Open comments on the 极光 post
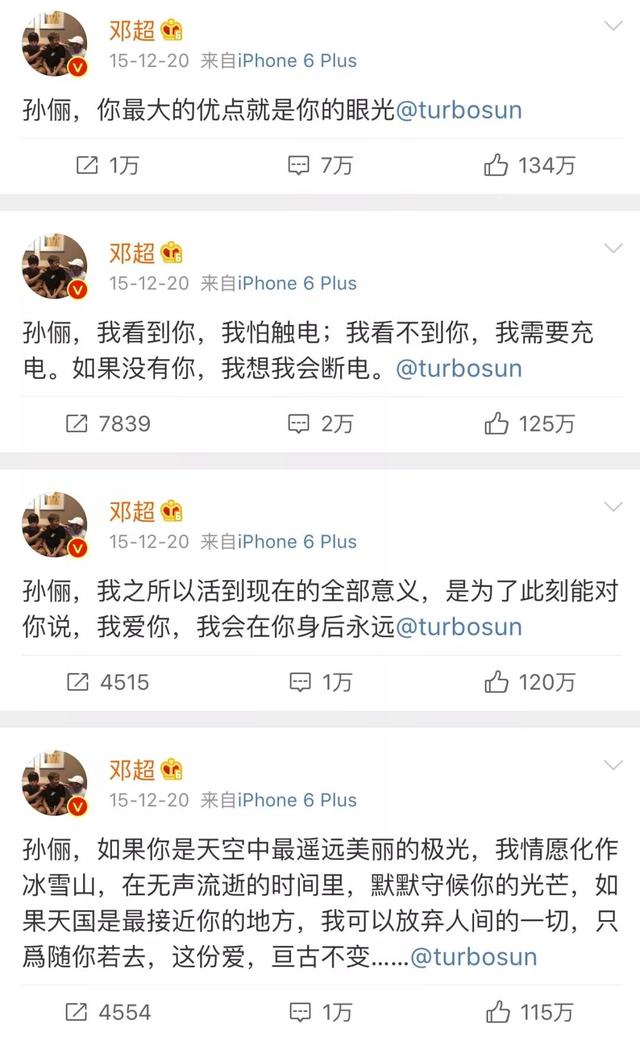 pos(320,1012)
